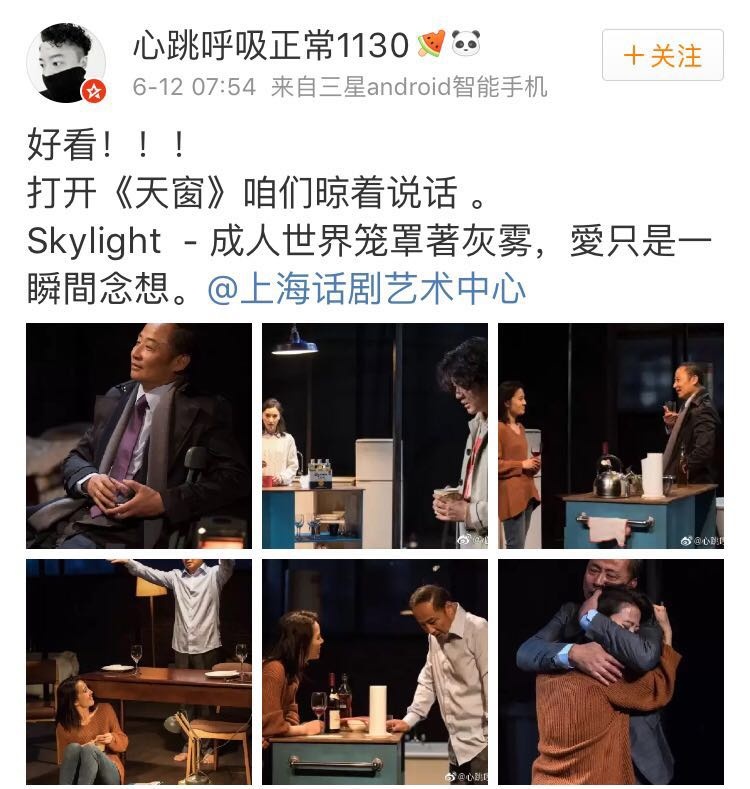Open username 心跳呼吸正常1130 profile
This screenshot has height=789, width=750.
270,44
